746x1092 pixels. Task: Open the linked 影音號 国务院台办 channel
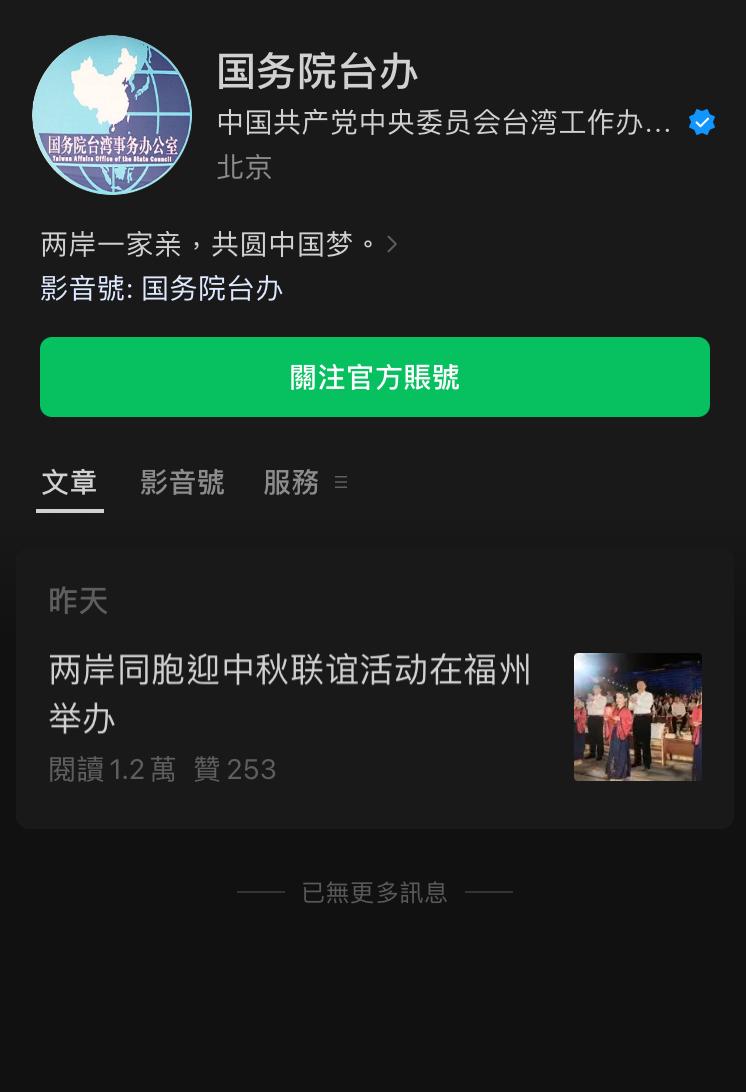point(212,289)
